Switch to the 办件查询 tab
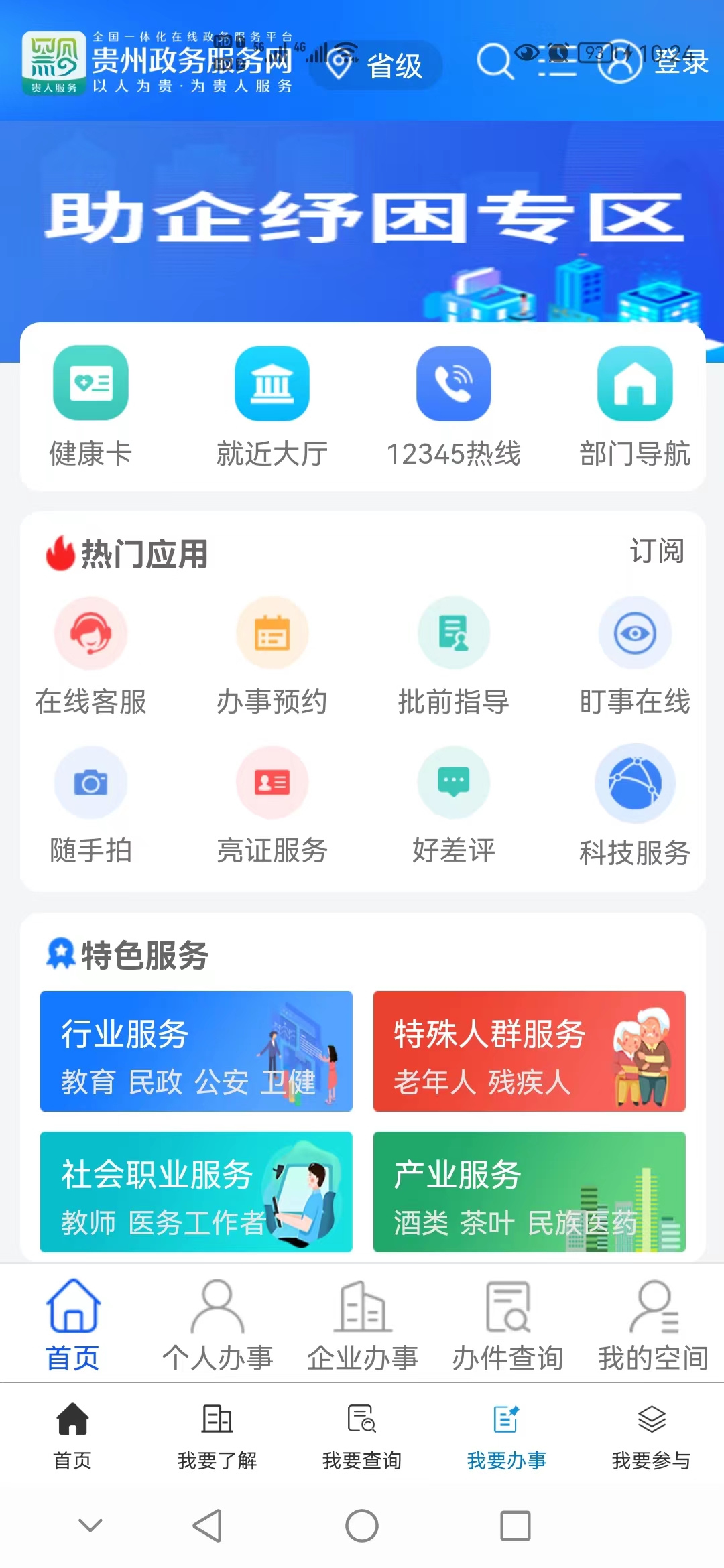Image resolution: width=724 pixels, height=1568 pixels. click(507, 1325)
